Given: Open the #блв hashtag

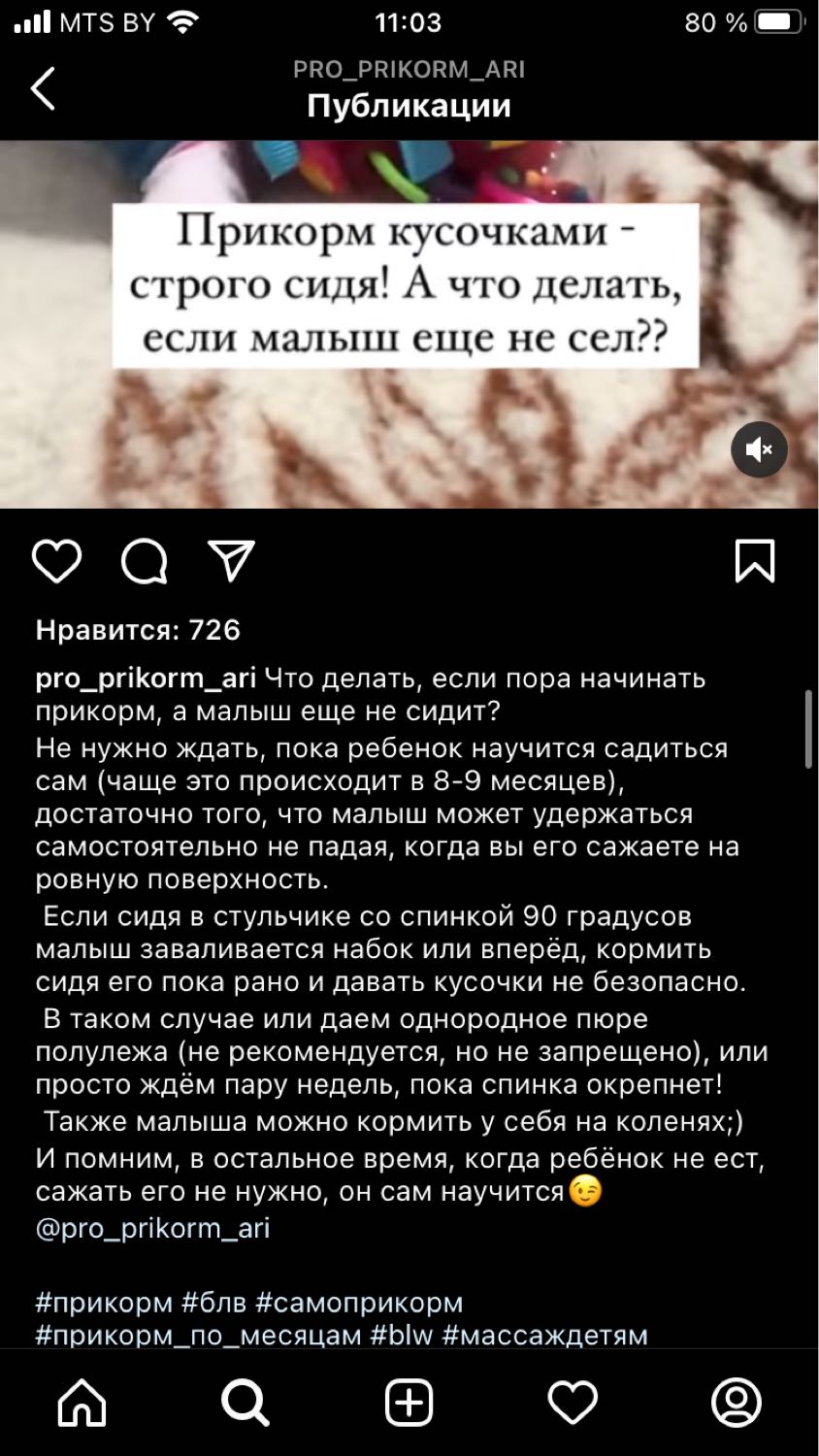Looking at the screenshot, I should (x=213, y=1303).
